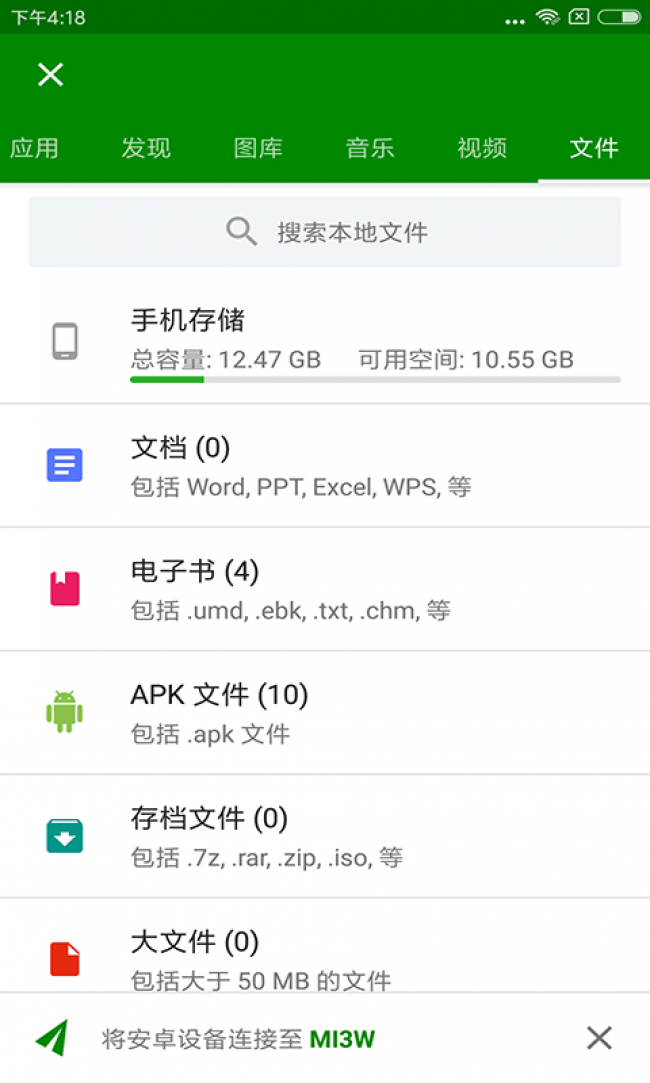Screen dimensions: 650x1083
Task: Switch to the 发现 tab
Action: [x=146, y=148]
